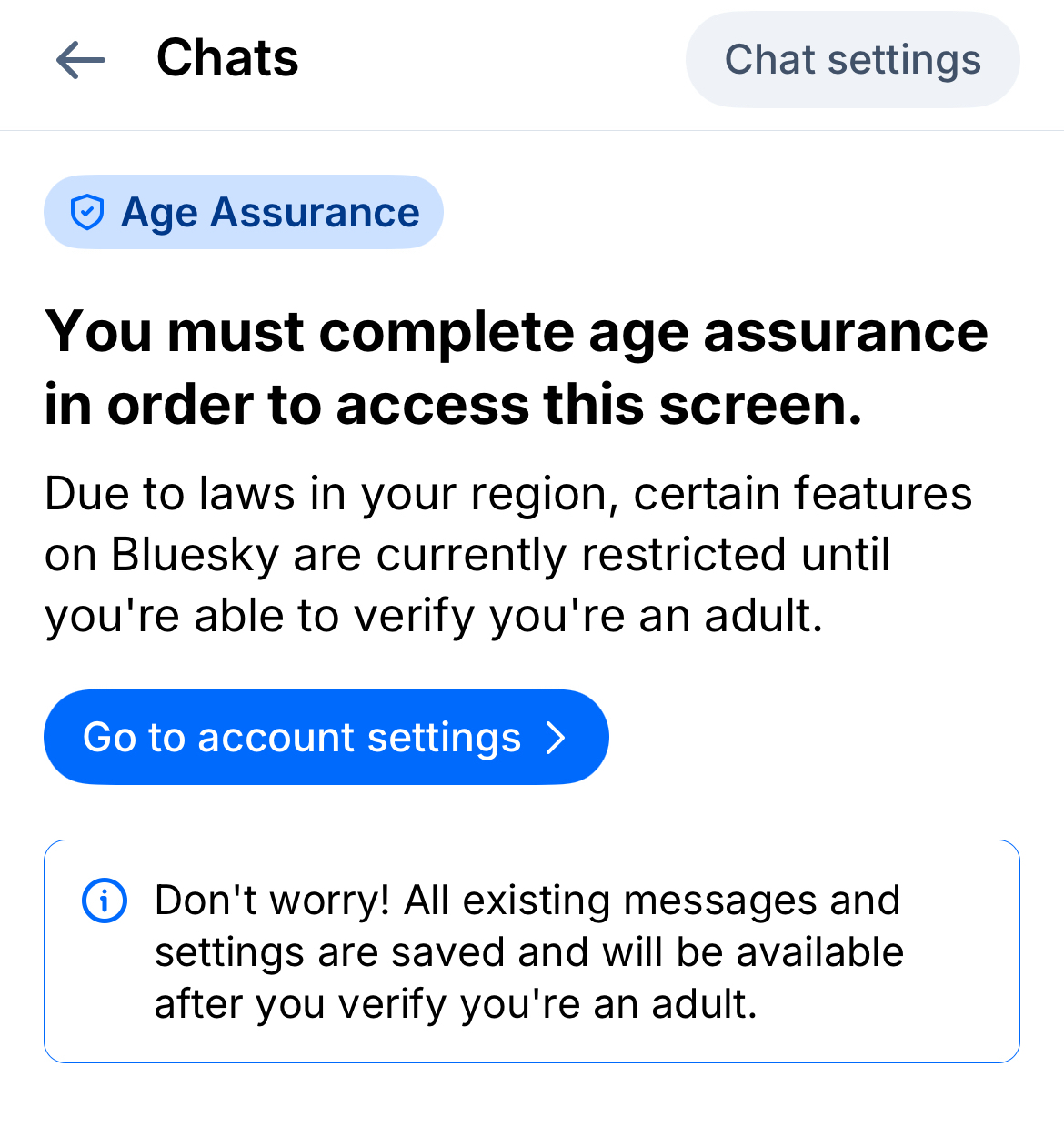
Task: Open Chat settings
Action: [x=852, y=60]
